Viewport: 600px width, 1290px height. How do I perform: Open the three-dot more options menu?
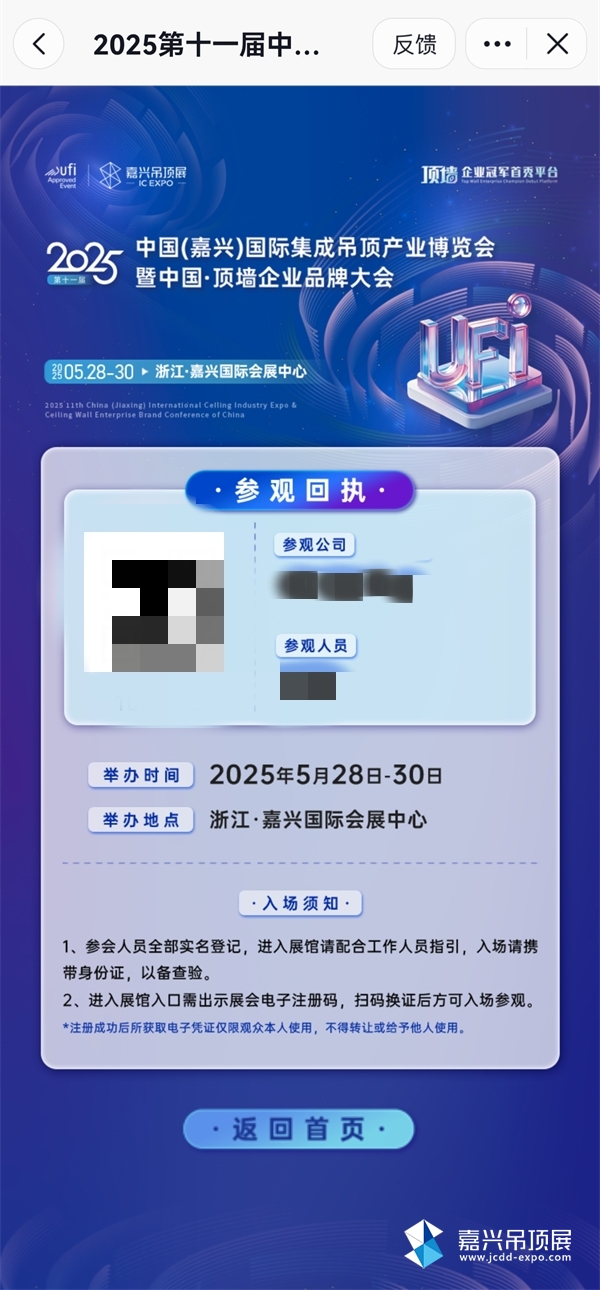(x=497, y=44)
